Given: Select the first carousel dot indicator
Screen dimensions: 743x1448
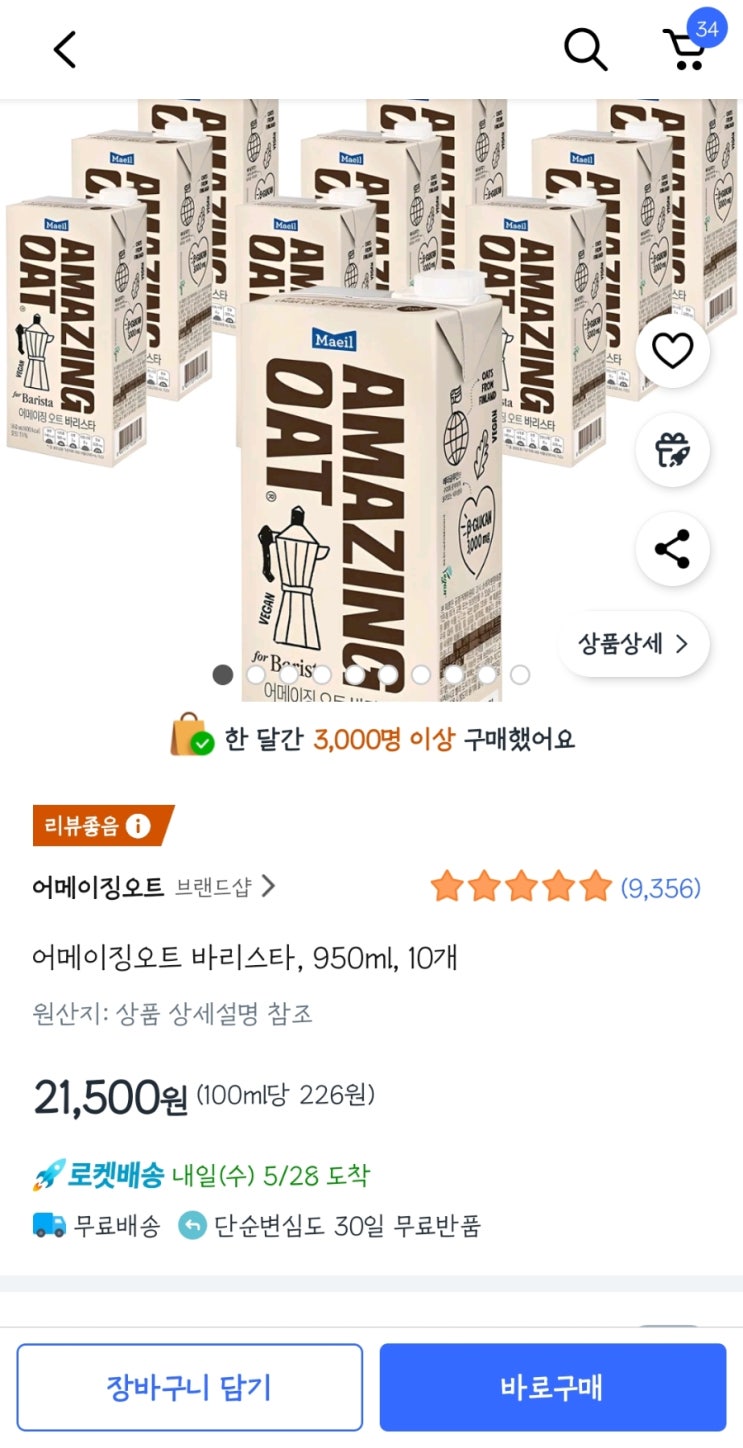Looking at the screenshot, I should [x=223, y=674].
